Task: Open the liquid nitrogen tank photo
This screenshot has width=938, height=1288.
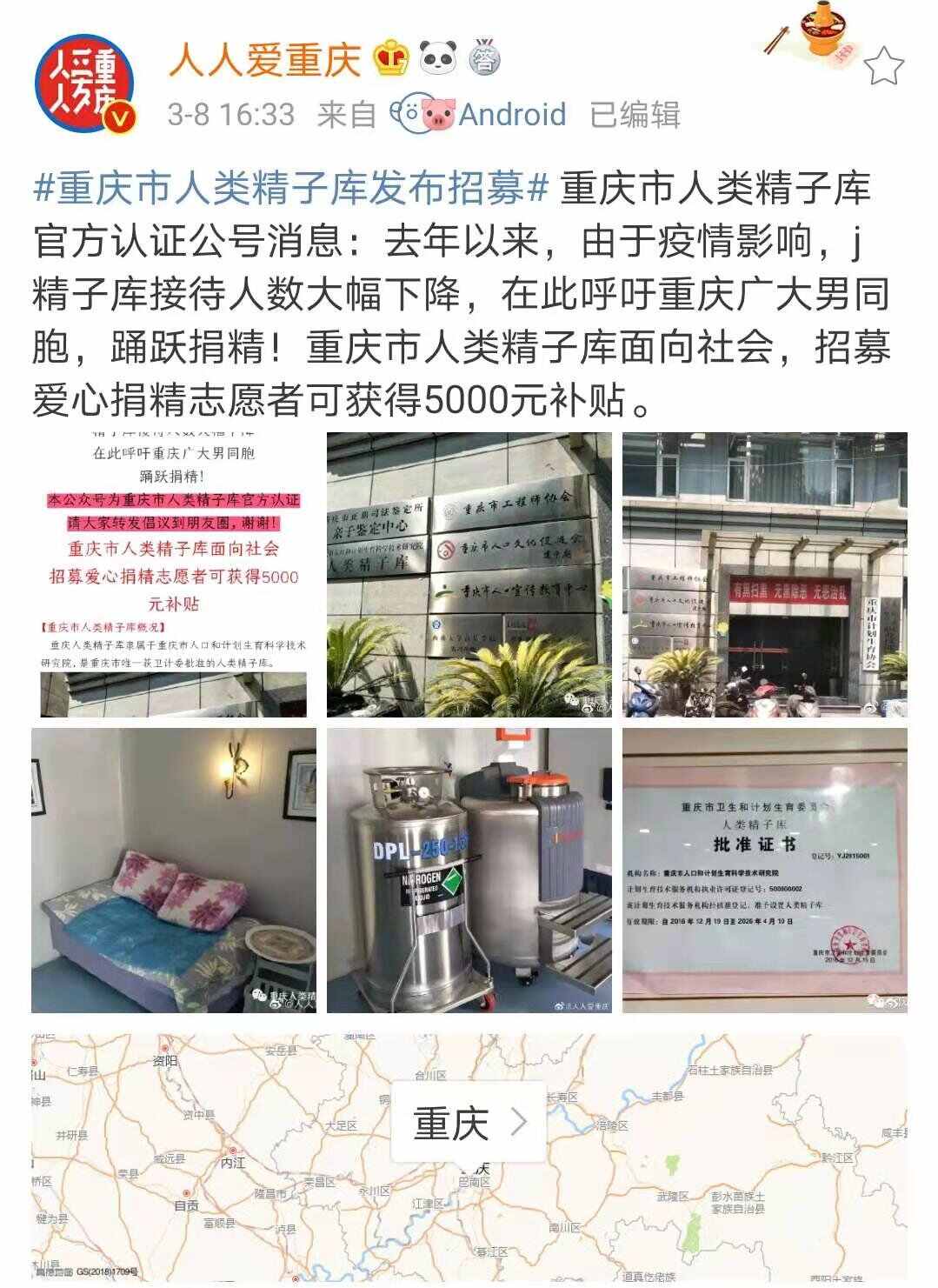Action: (x=469, y=871)
